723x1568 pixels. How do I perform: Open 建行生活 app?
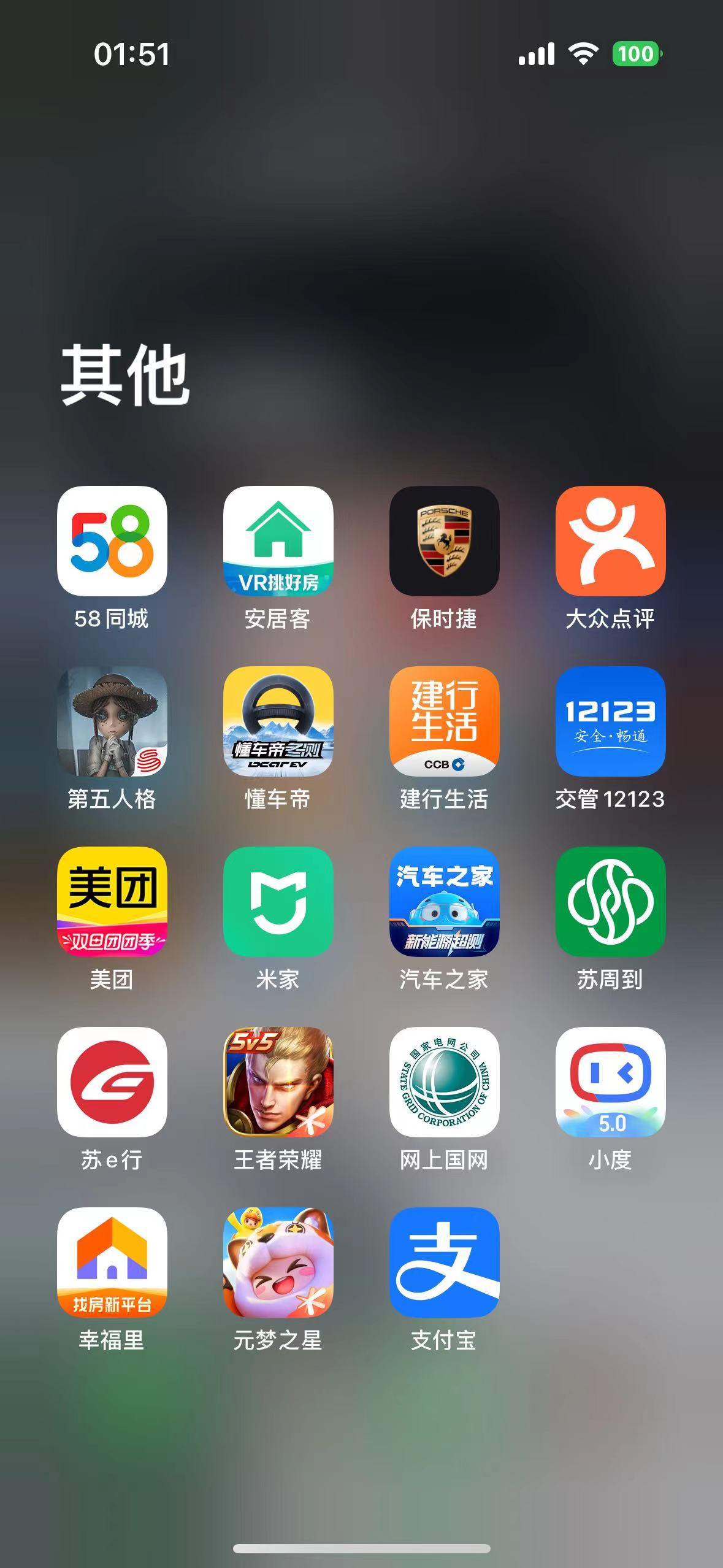445,721
